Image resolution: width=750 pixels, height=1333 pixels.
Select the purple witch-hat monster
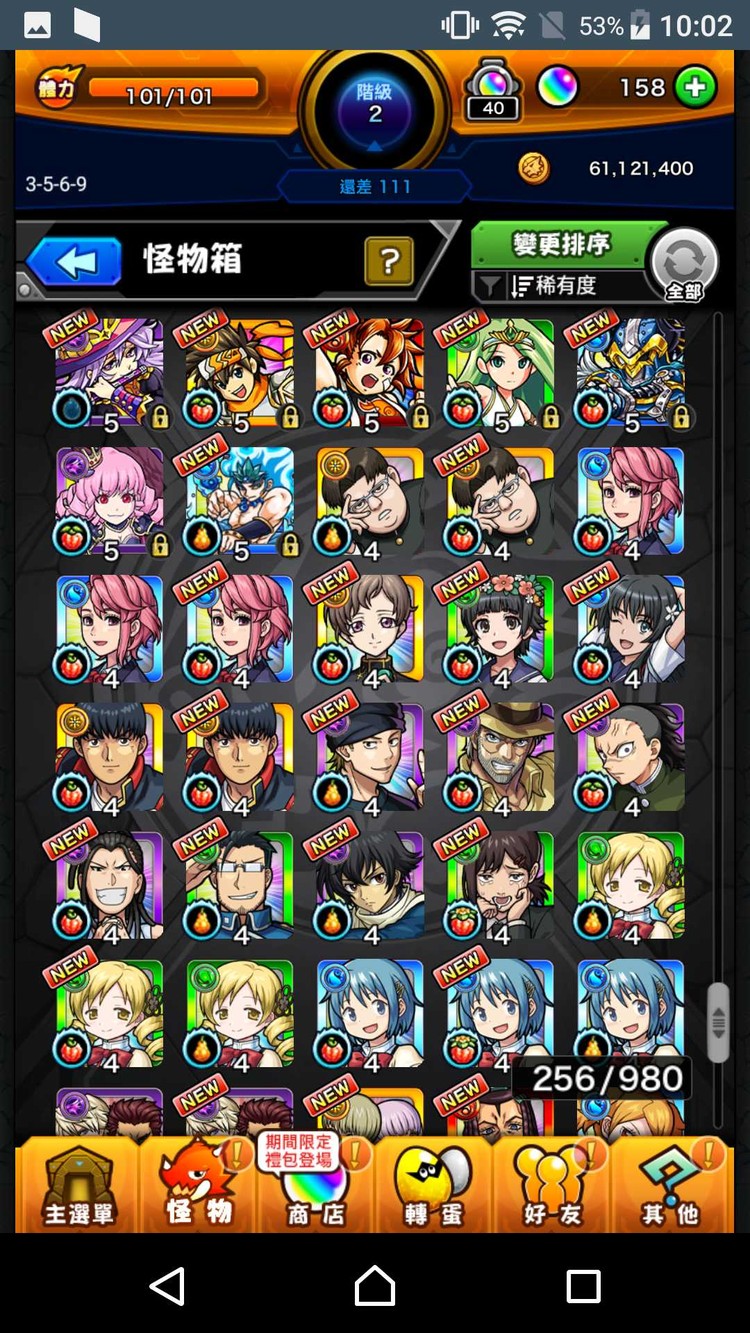tap(110, 373)
